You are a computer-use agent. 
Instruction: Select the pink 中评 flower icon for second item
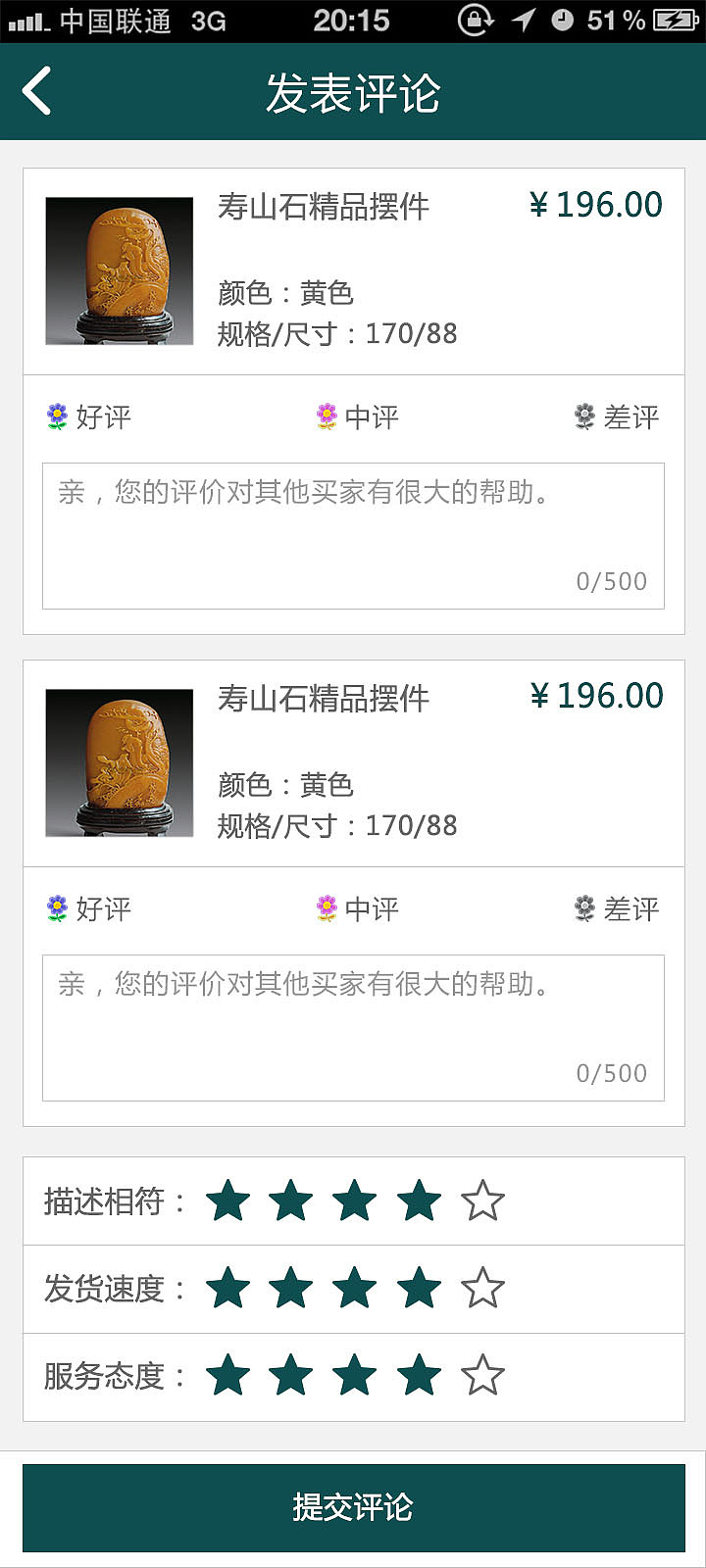324,906
